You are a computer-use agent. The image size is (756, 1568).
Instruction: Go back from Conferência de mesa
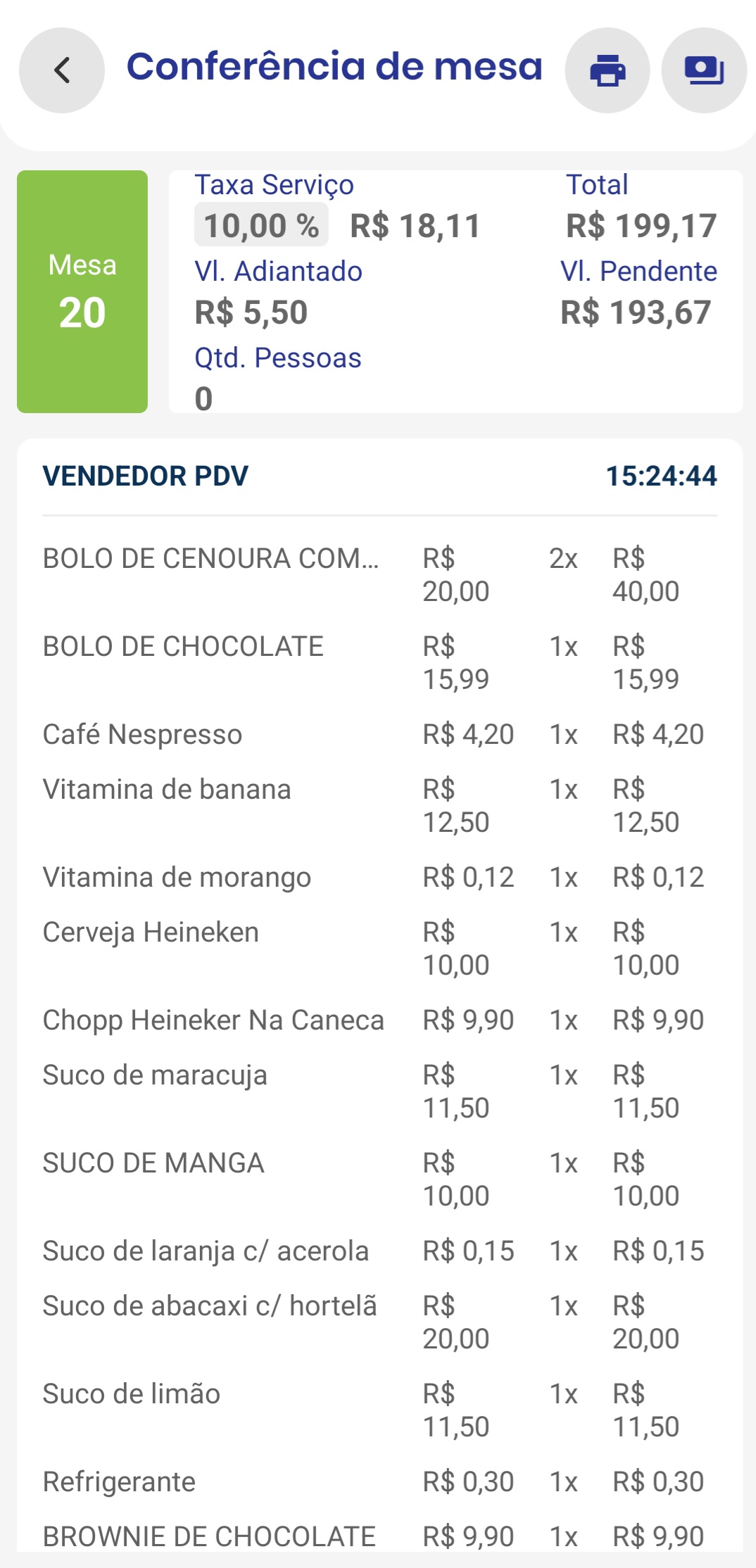click(x=62, y=70)
